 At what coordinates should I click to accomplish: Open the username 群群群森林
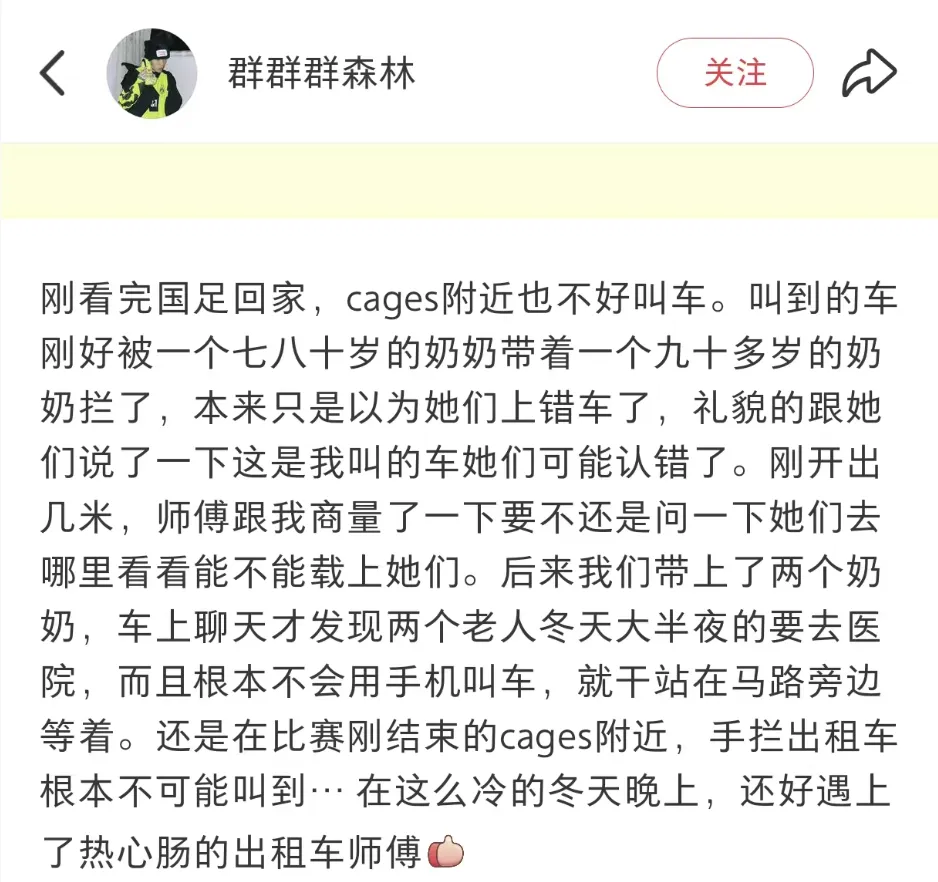tap(321, 73)
